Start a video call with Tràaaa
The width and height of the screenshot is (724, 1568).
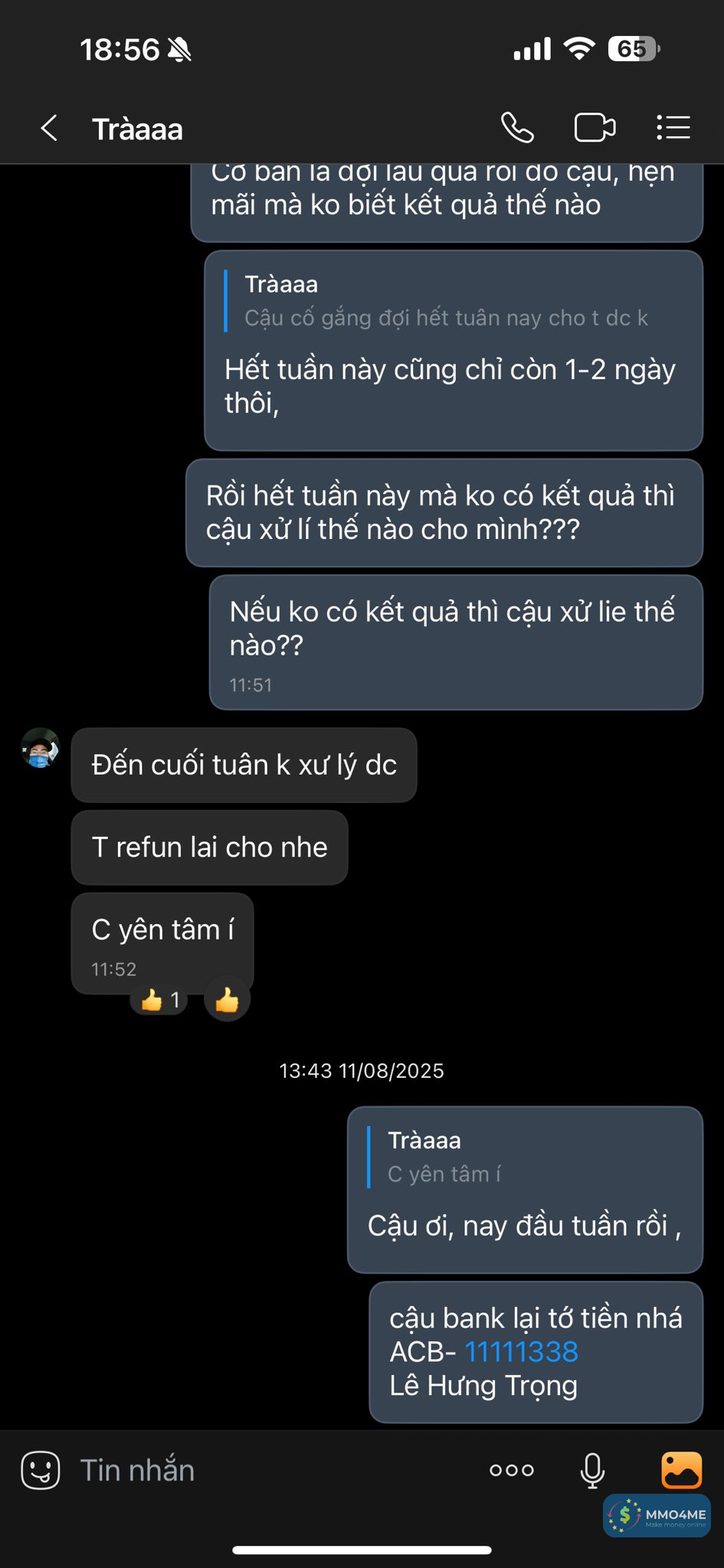(595, 128)
